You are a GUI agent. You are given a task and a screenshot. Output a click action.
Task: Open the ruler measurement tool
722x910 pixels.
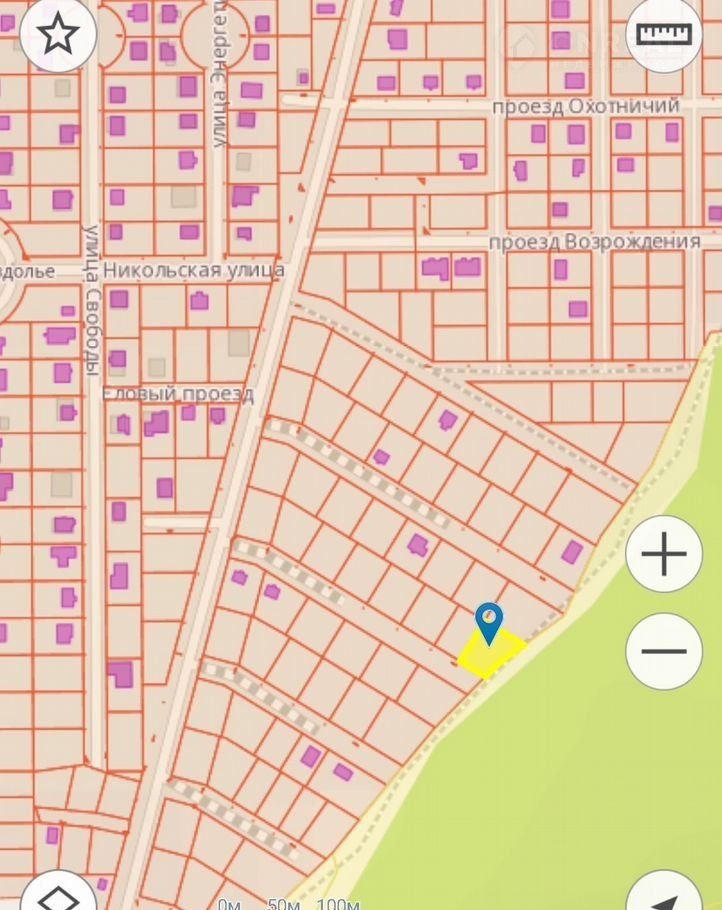664,34
